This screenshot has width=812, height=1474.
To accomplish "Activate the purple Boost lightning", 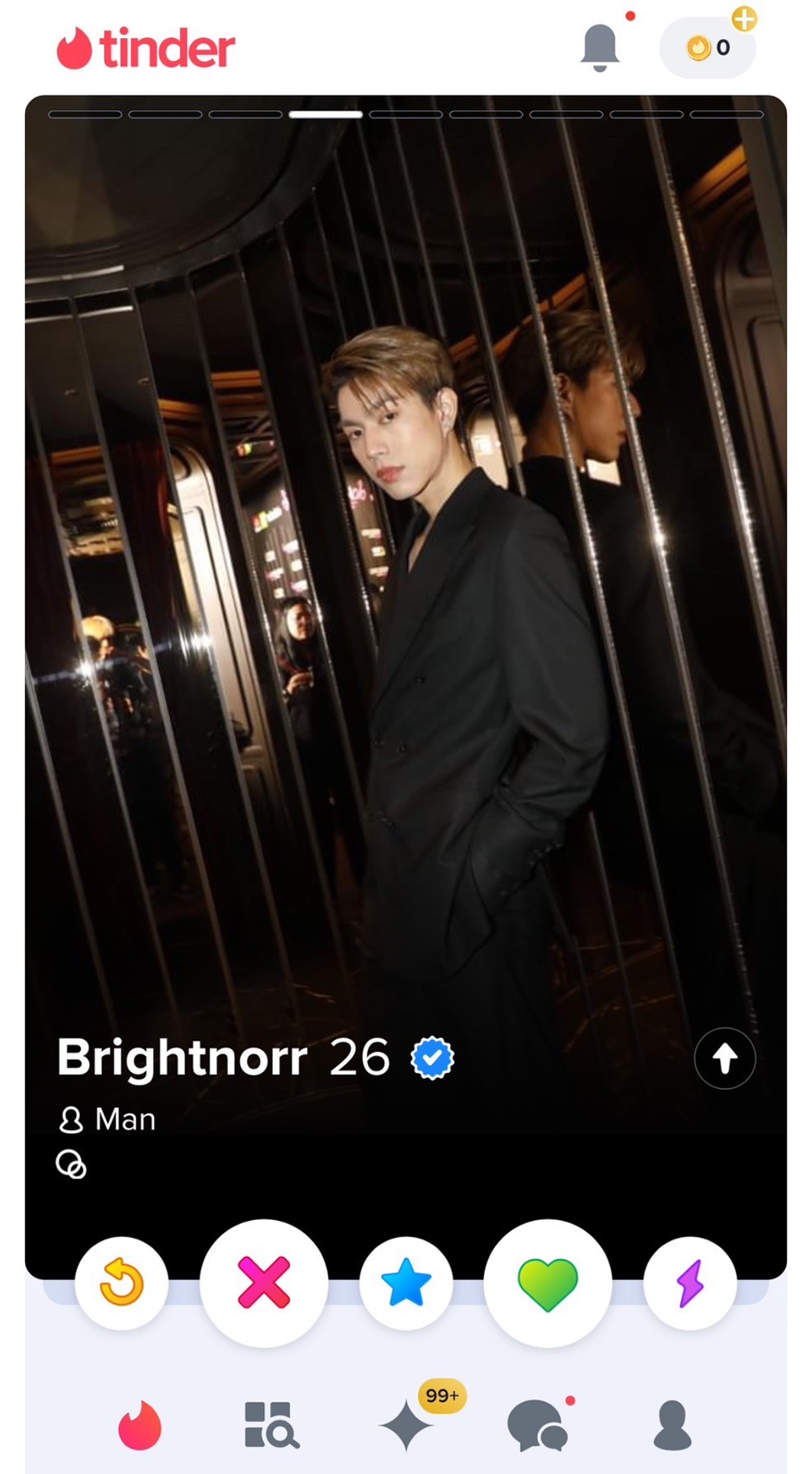I will (690, 1283).
